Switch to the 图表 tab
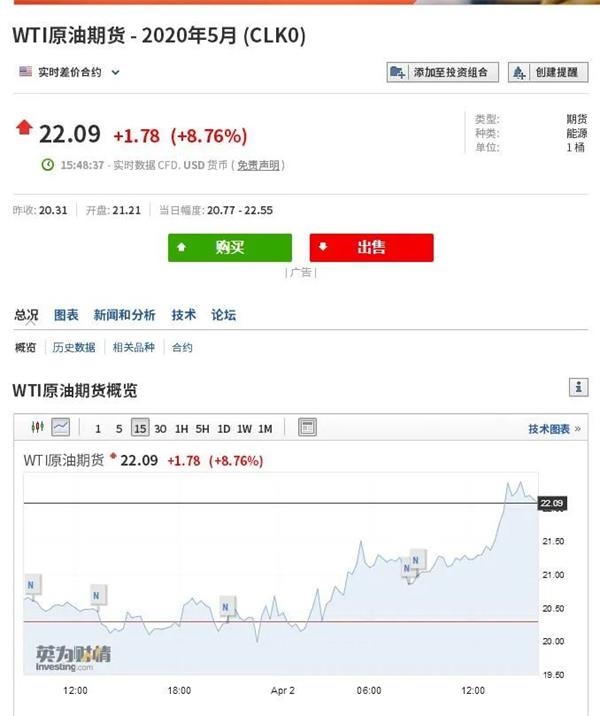Viewport: 600px width, 716px height. point(66,315)
